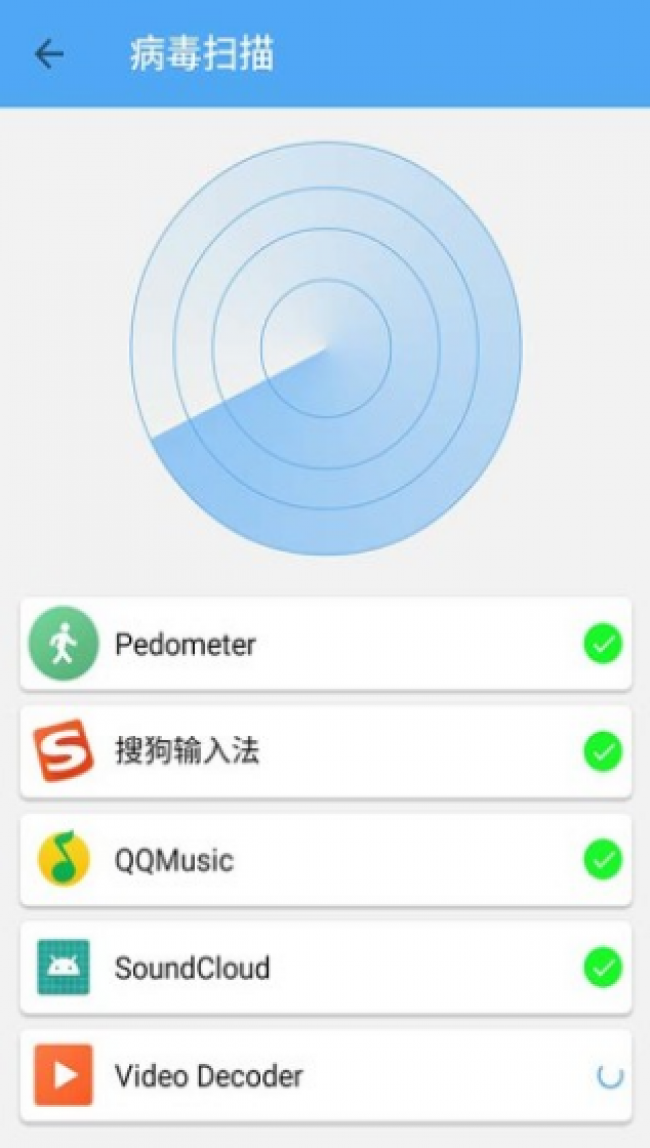This screenshot has width=650, height=1148.
Task: Open the QQMusic scan result
Action: (x=326, y=860)
